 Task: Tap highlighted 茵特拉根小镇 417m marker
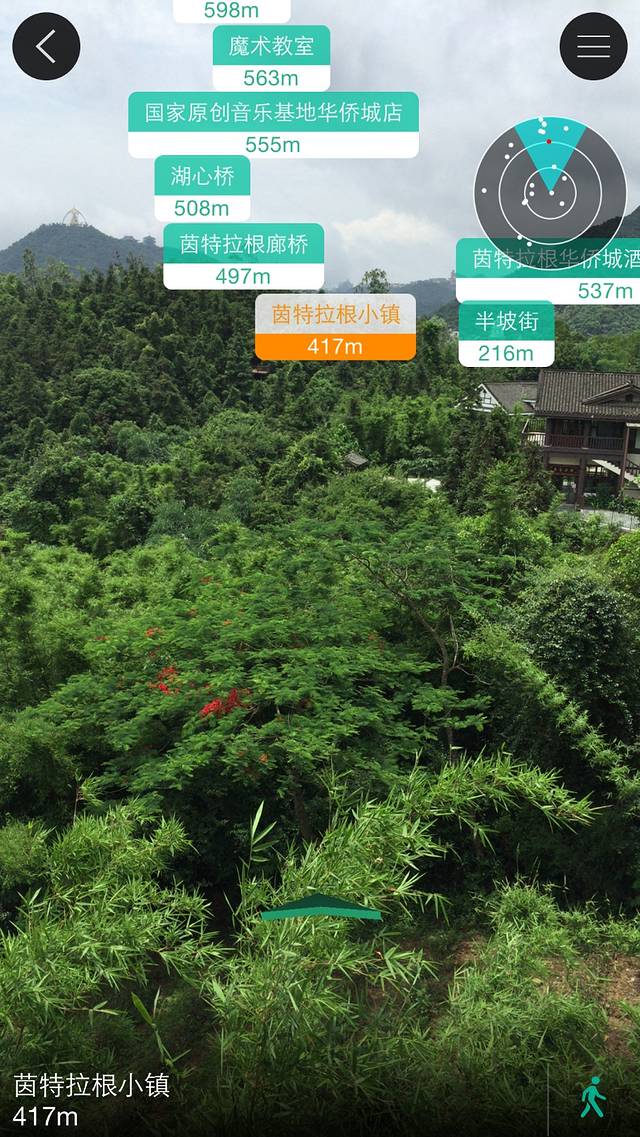tap(335, 327)
